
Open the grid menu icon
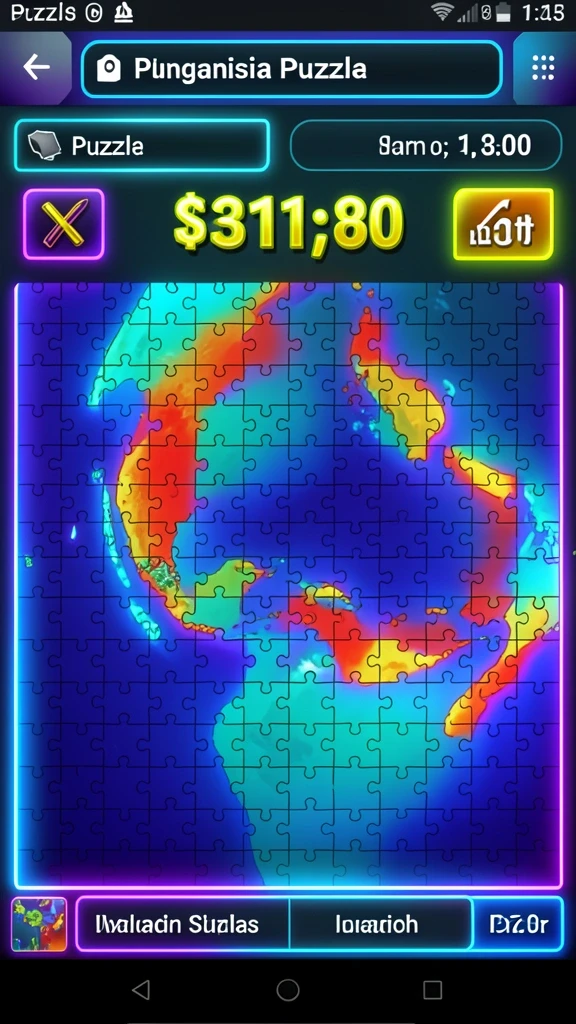543,67
